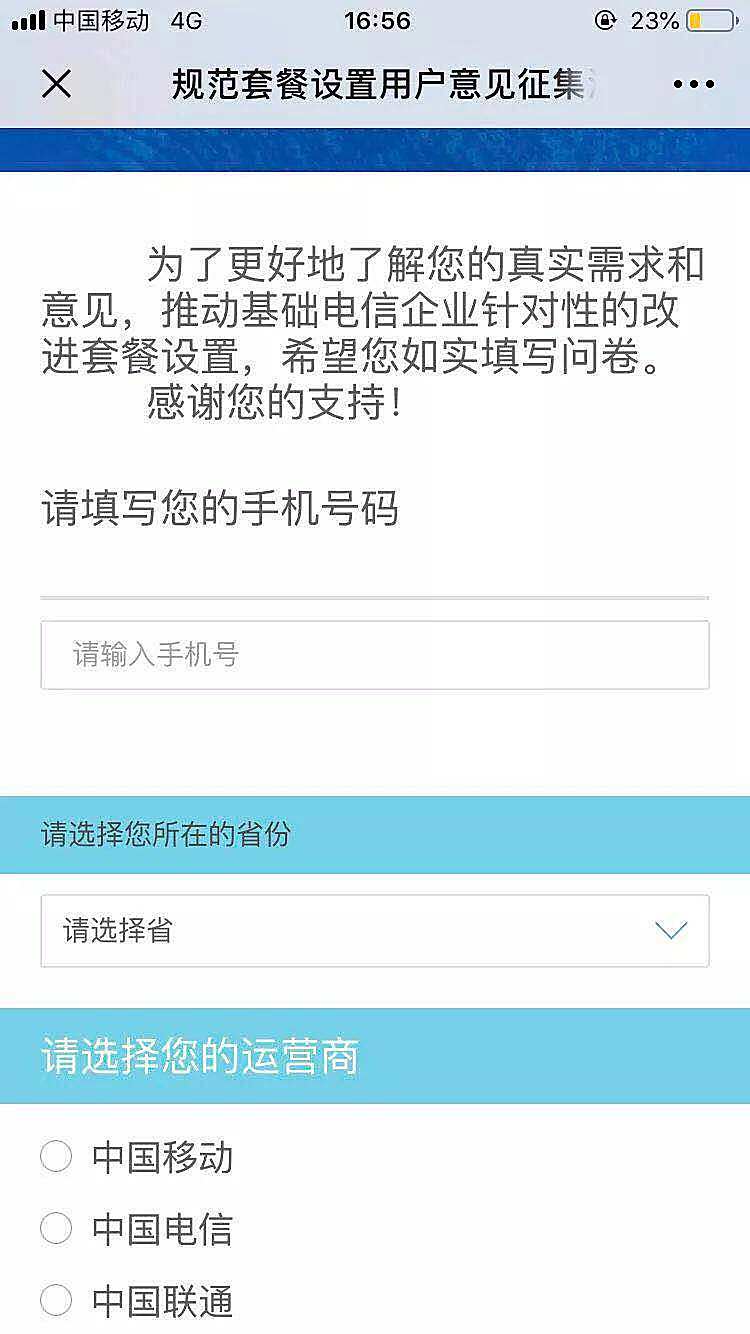Image resolution: width=750 pixels, height=1334 pixels.
Task: Choose the 中国电信 radio option
Action: (x=57, y=1229)
